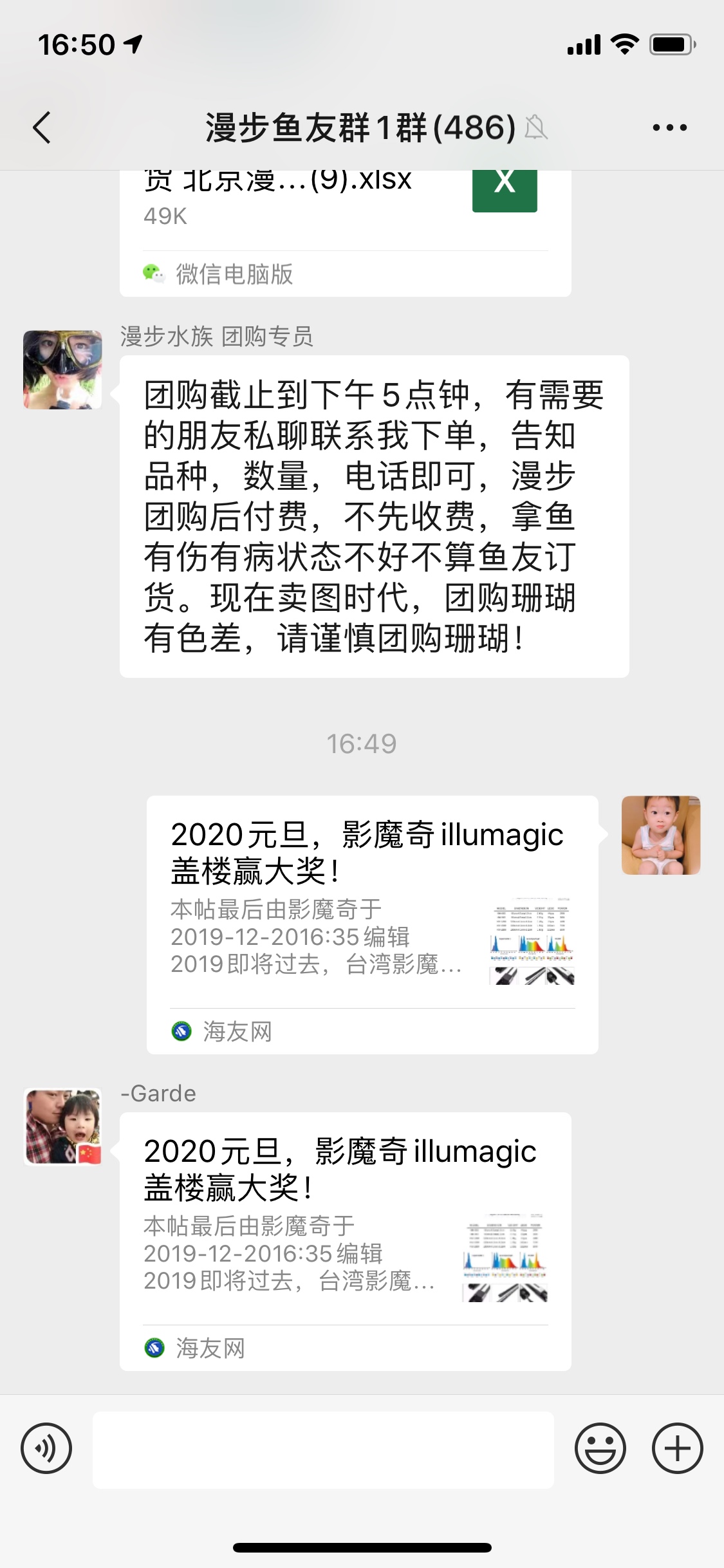The width and height of the screenshot is (724, 1568).
Task: Focus the message text field
Action: point(323,1450)
